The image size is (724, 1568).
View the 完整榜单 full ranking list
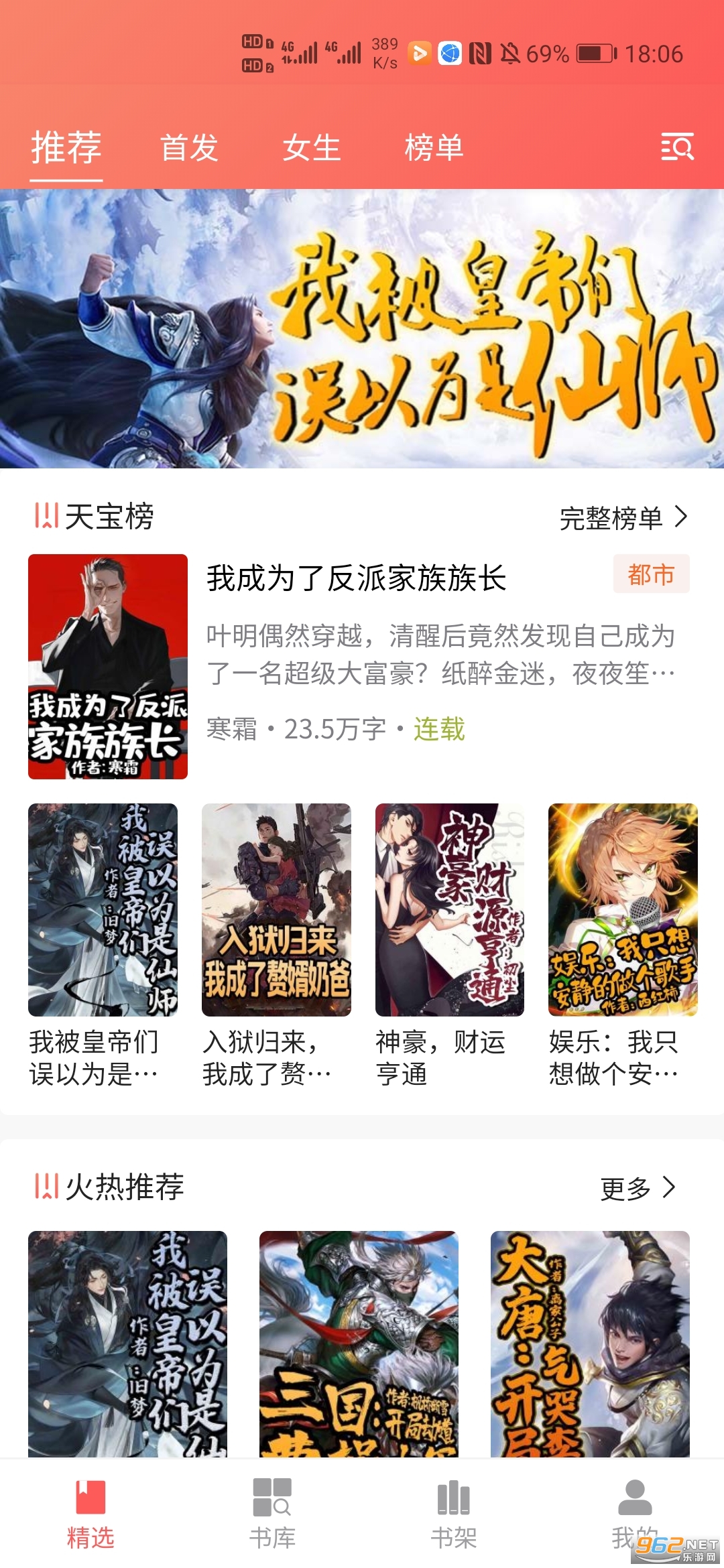click(x=623, y=518)
